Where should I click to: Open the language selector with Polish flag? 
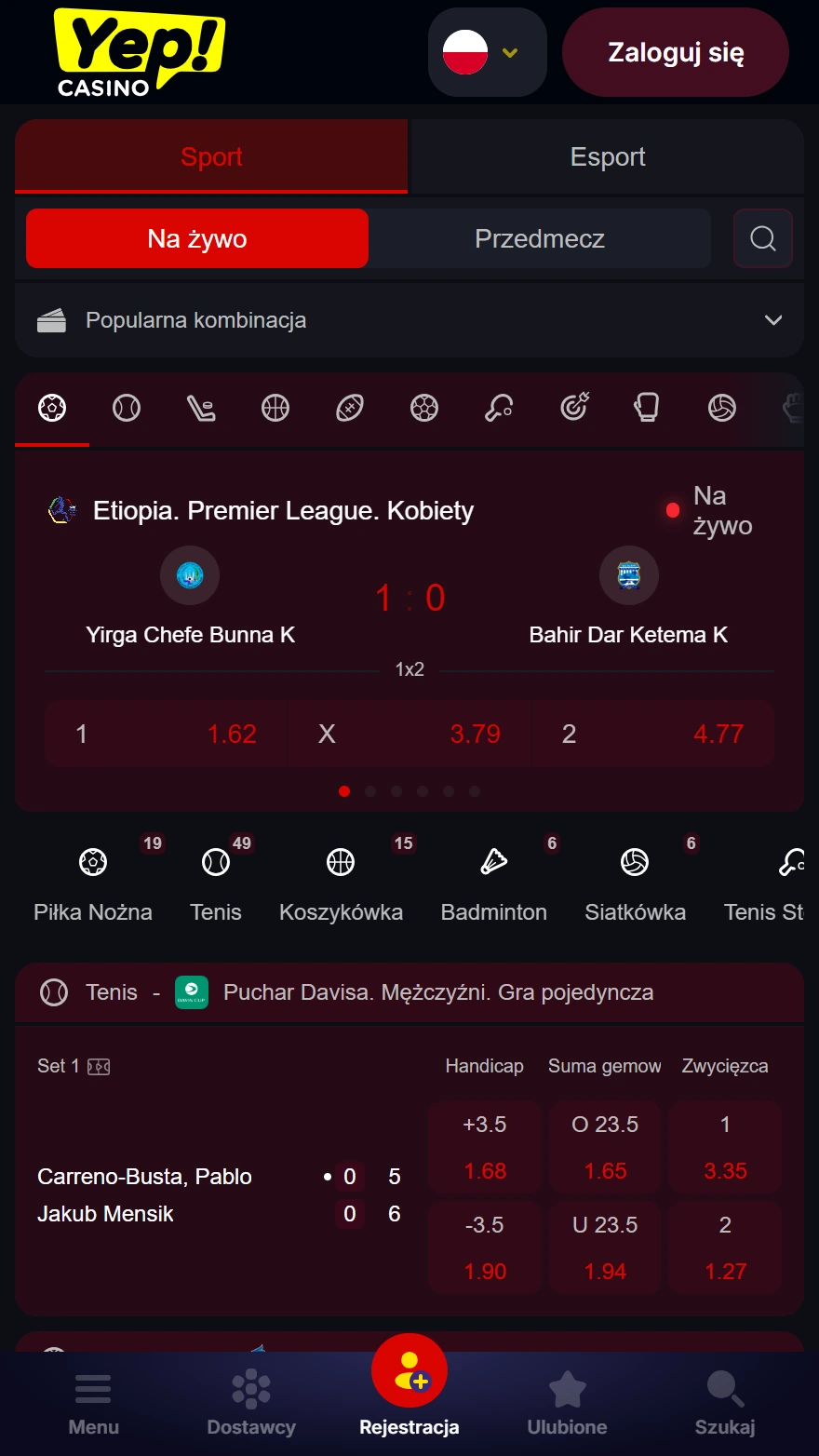click(x=486, y=53)
